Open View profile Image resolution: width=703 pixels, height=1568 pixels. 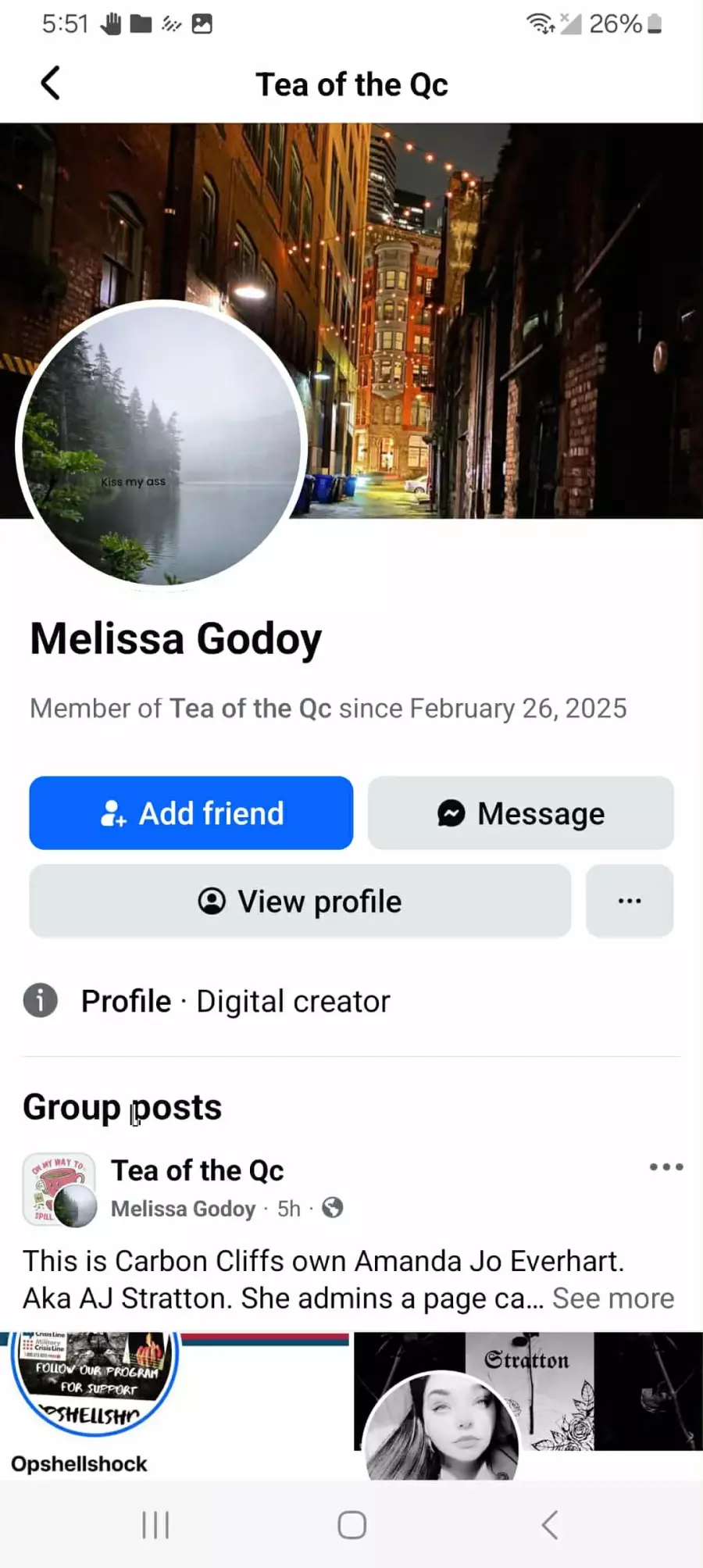300,901
